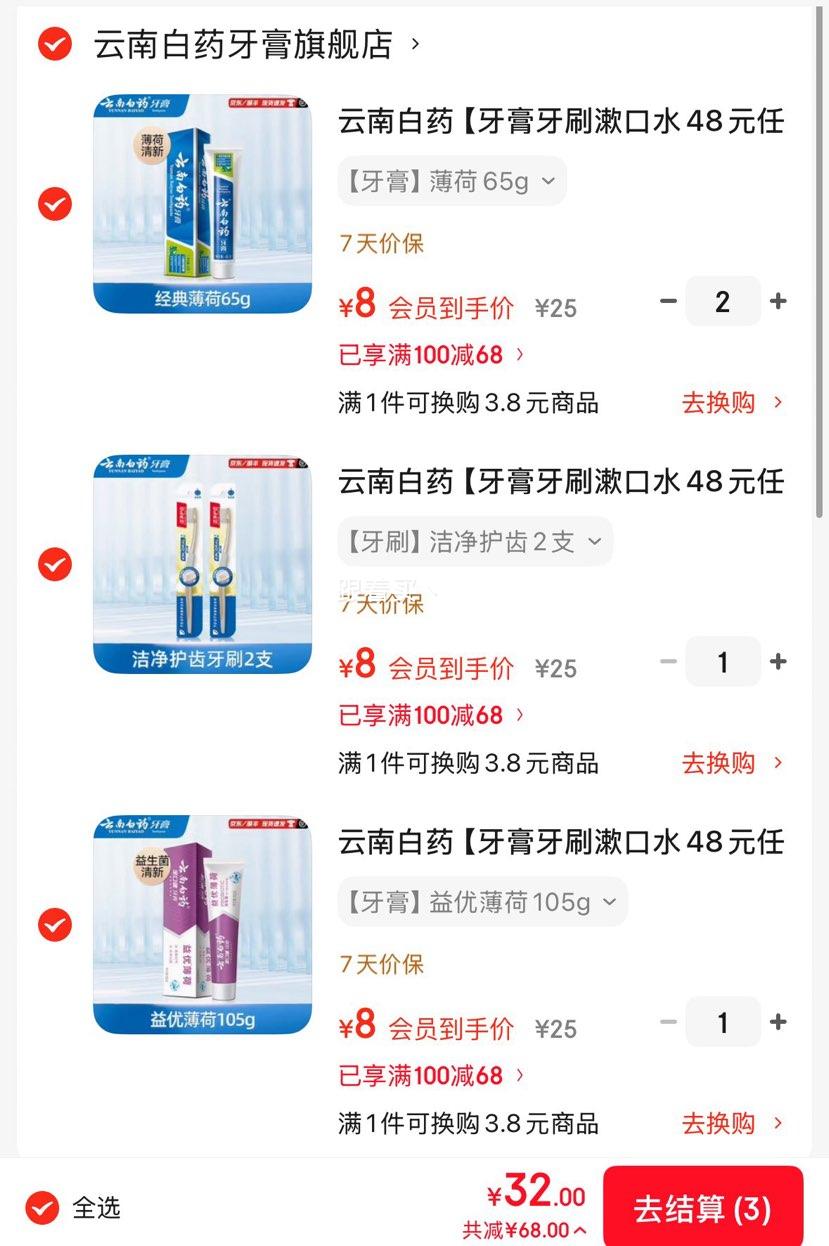The image size is (829, 1246).
Task: Deselect the 益优薄荷105g item checkbox
Action: (53, 925)
